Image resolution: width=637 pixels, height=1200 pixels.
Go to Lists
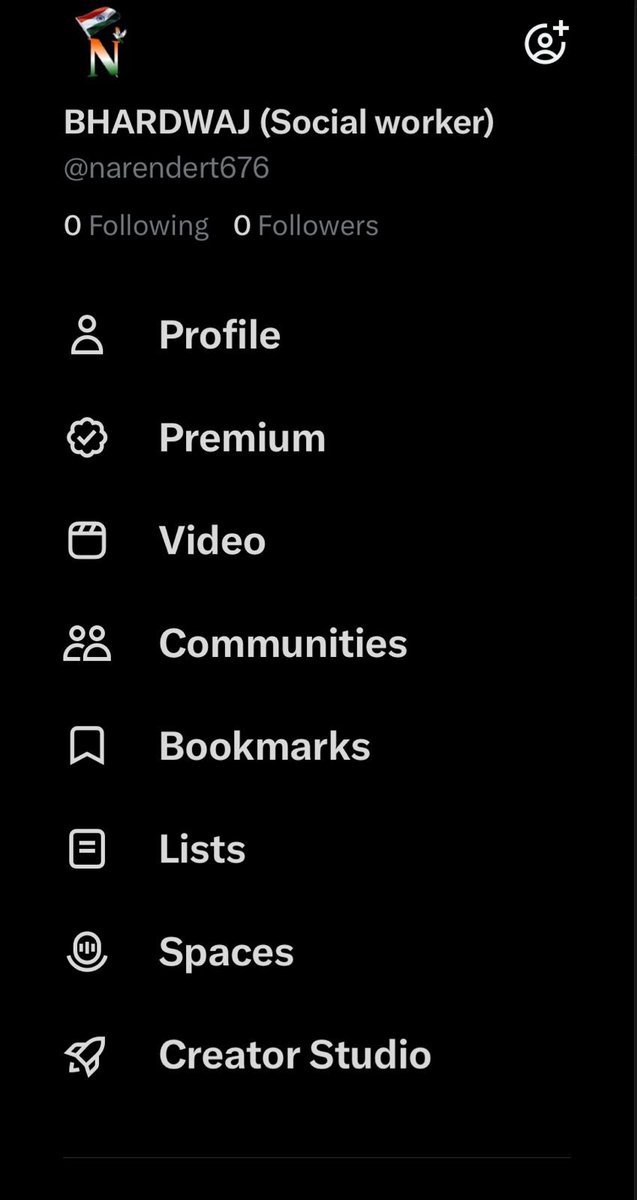(318, 850)
